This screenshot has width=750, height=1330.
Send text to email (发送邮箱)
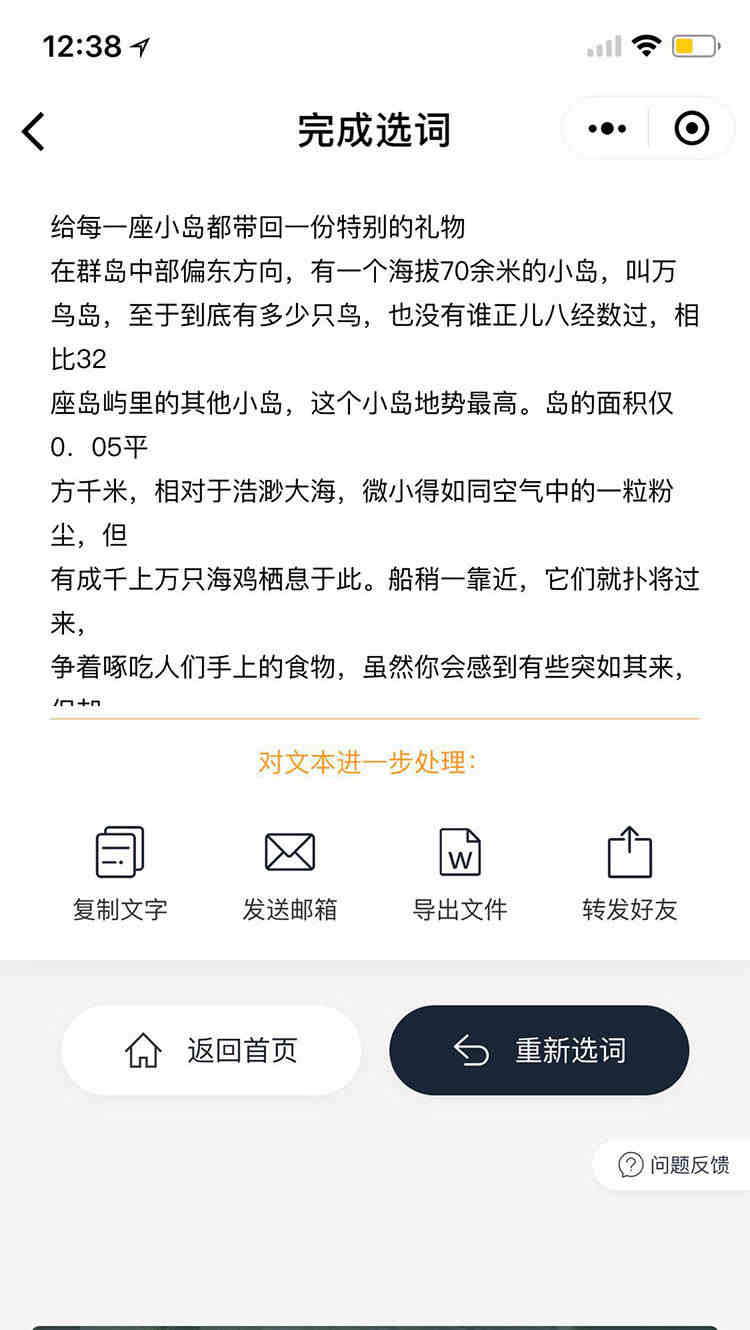[290, 872]
